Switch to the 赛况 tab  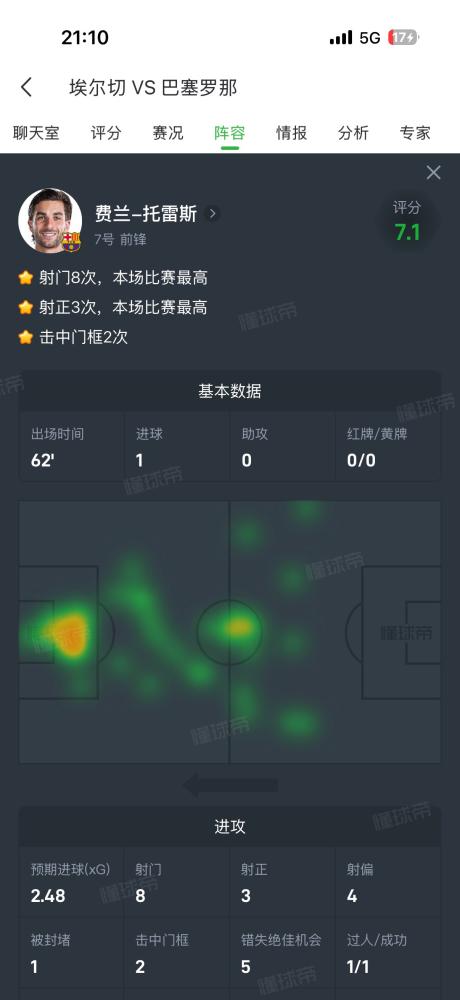[168, 133]
